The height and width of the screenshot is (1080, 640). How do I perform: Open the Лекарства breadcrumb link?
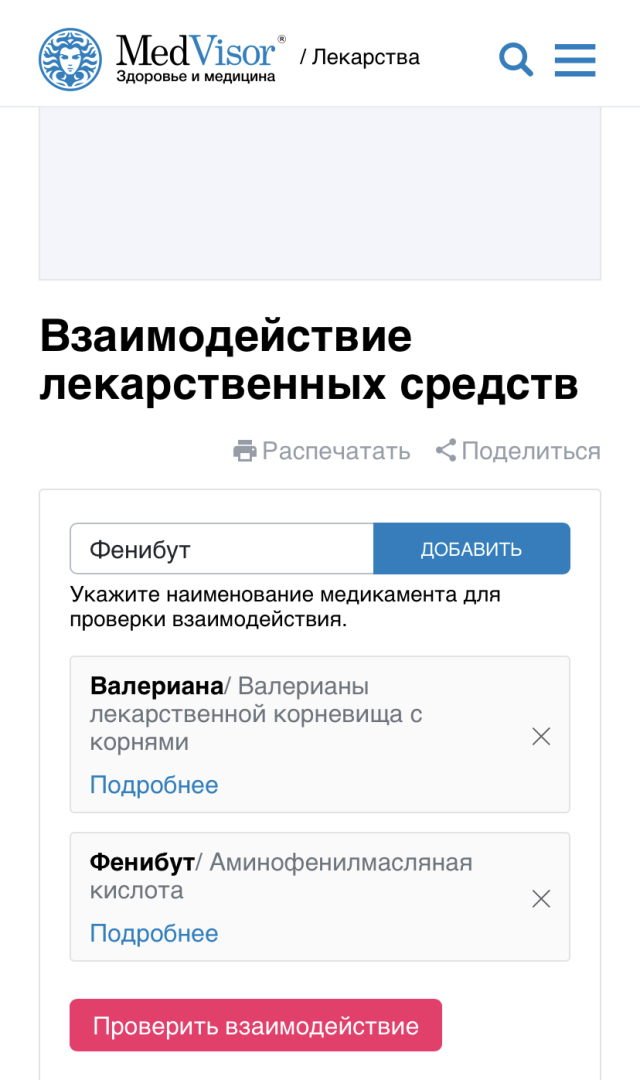pos(365,57)
